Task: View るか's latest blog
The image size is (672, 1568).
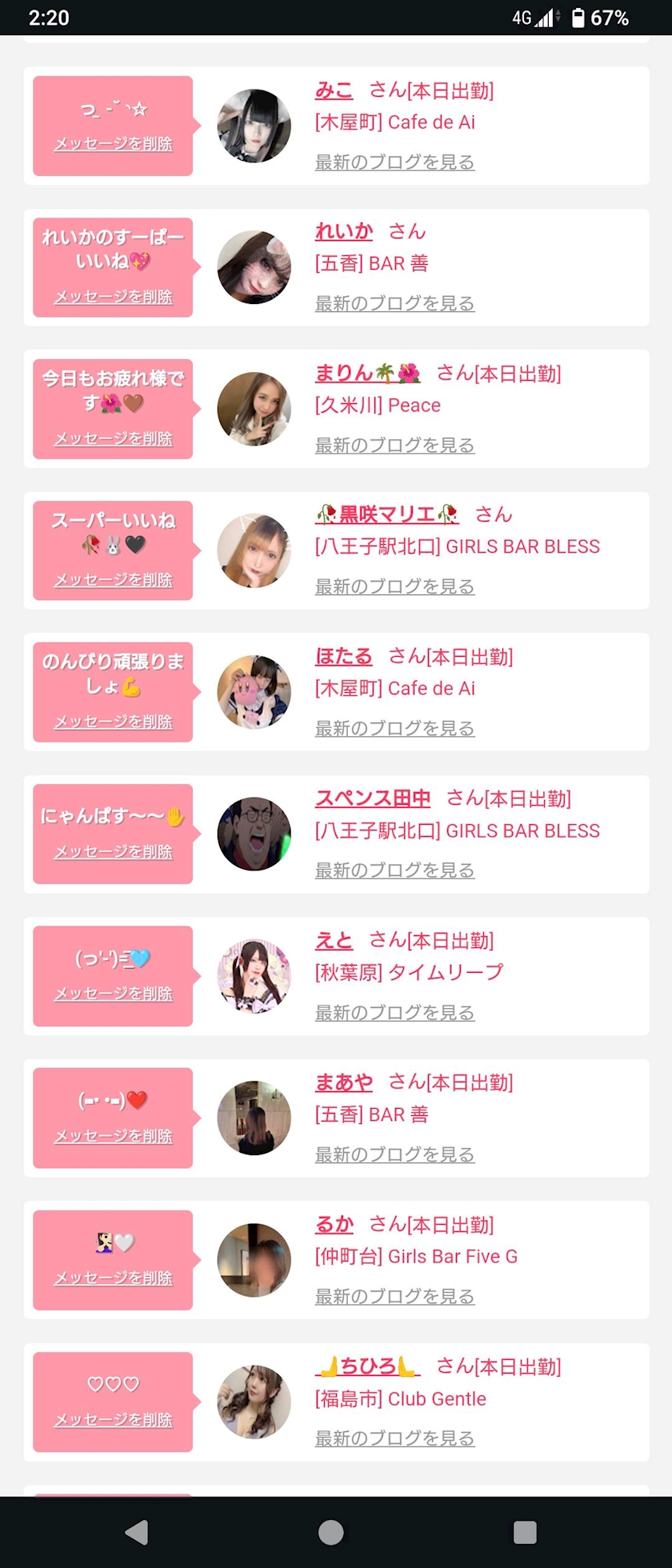Action: (x=394, y=1297)
